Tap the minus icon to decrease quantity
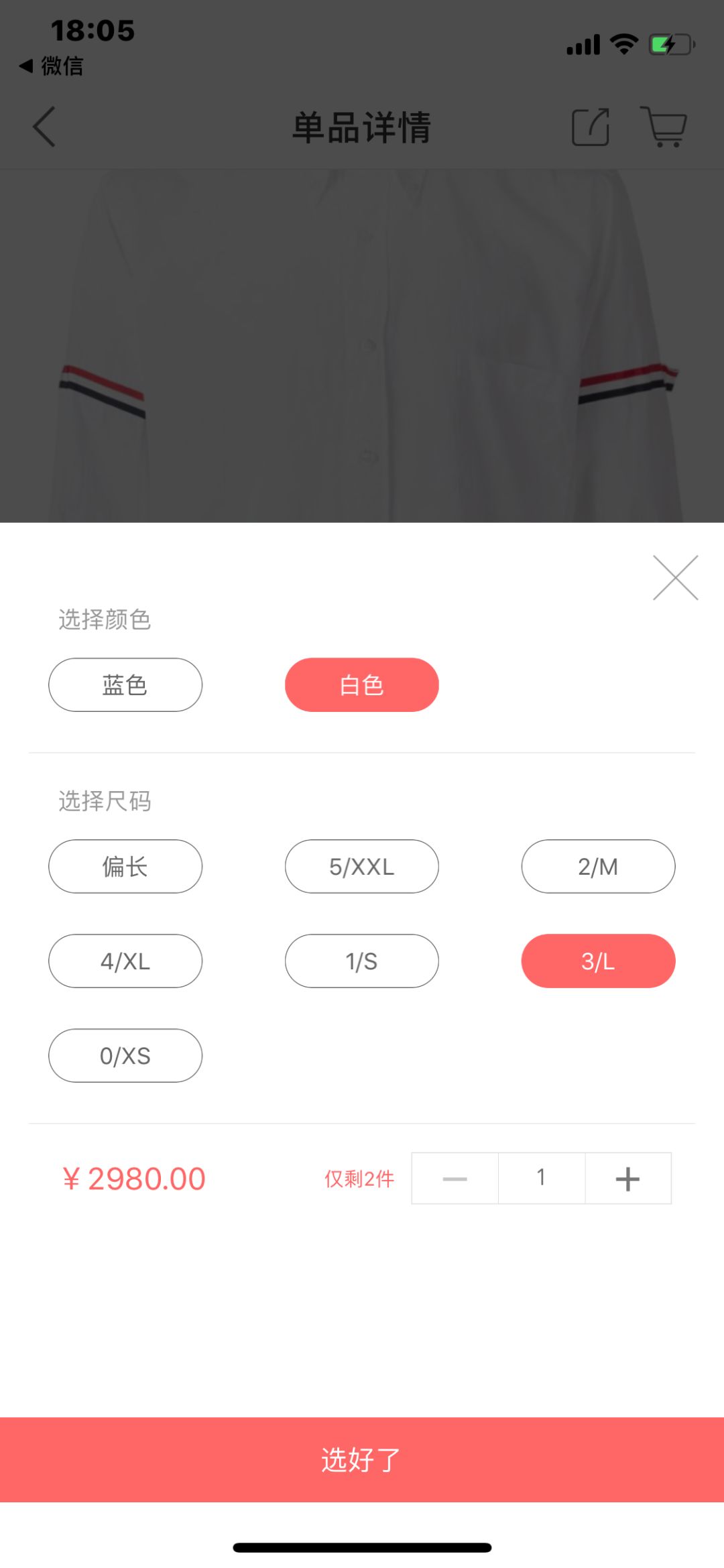The image size is (724, 1568). 454,1178
